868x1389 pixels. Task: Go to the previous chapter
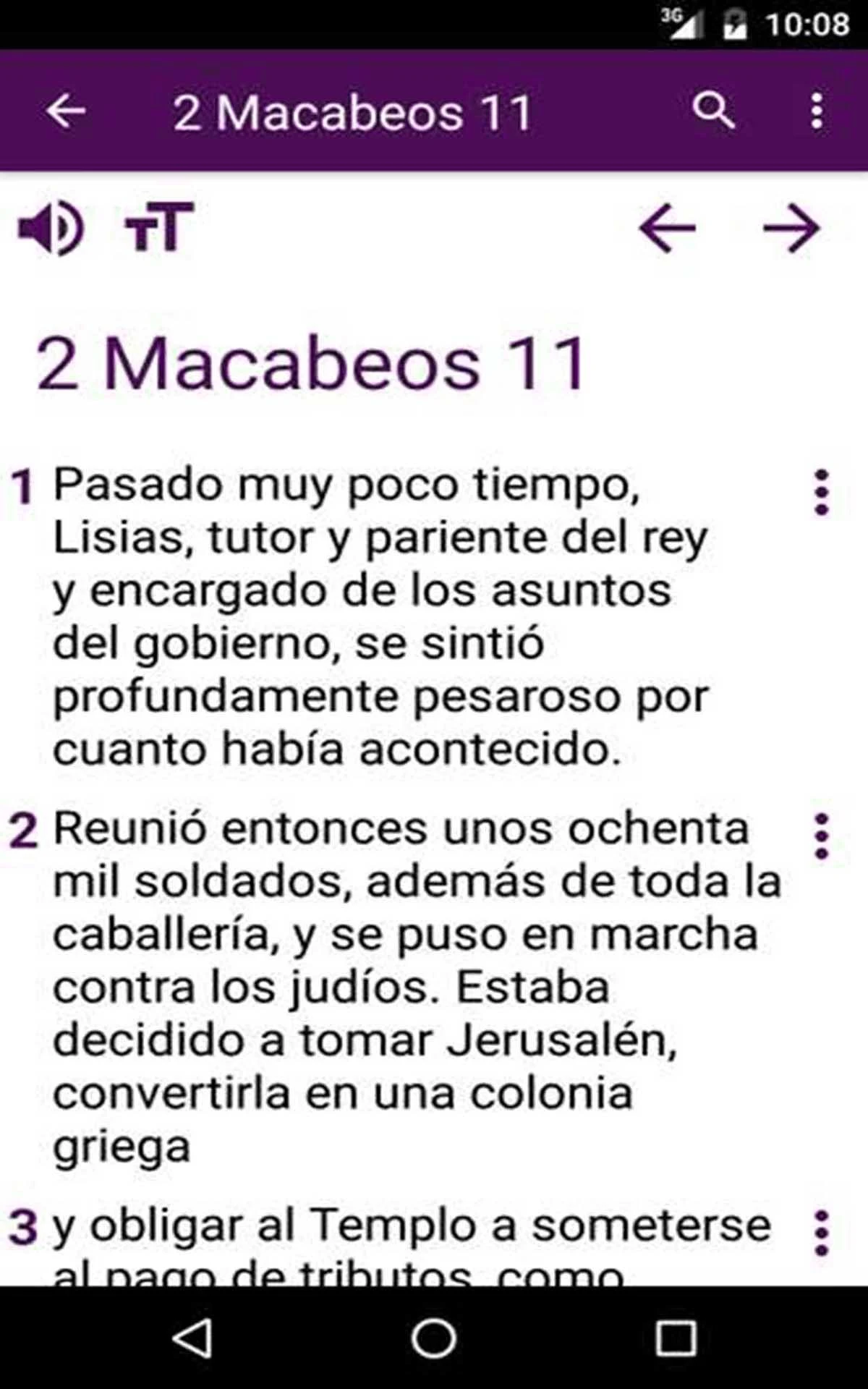tap(667, 229)
